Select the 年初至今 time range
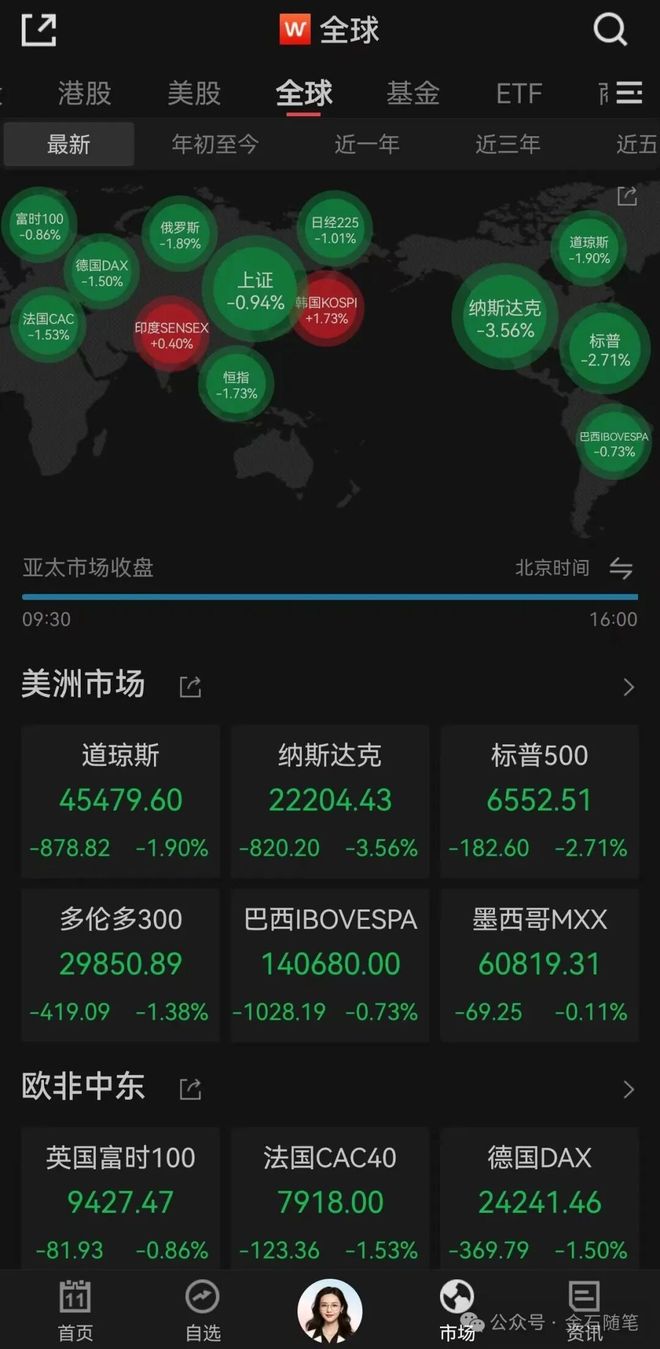 coord(215,145)
